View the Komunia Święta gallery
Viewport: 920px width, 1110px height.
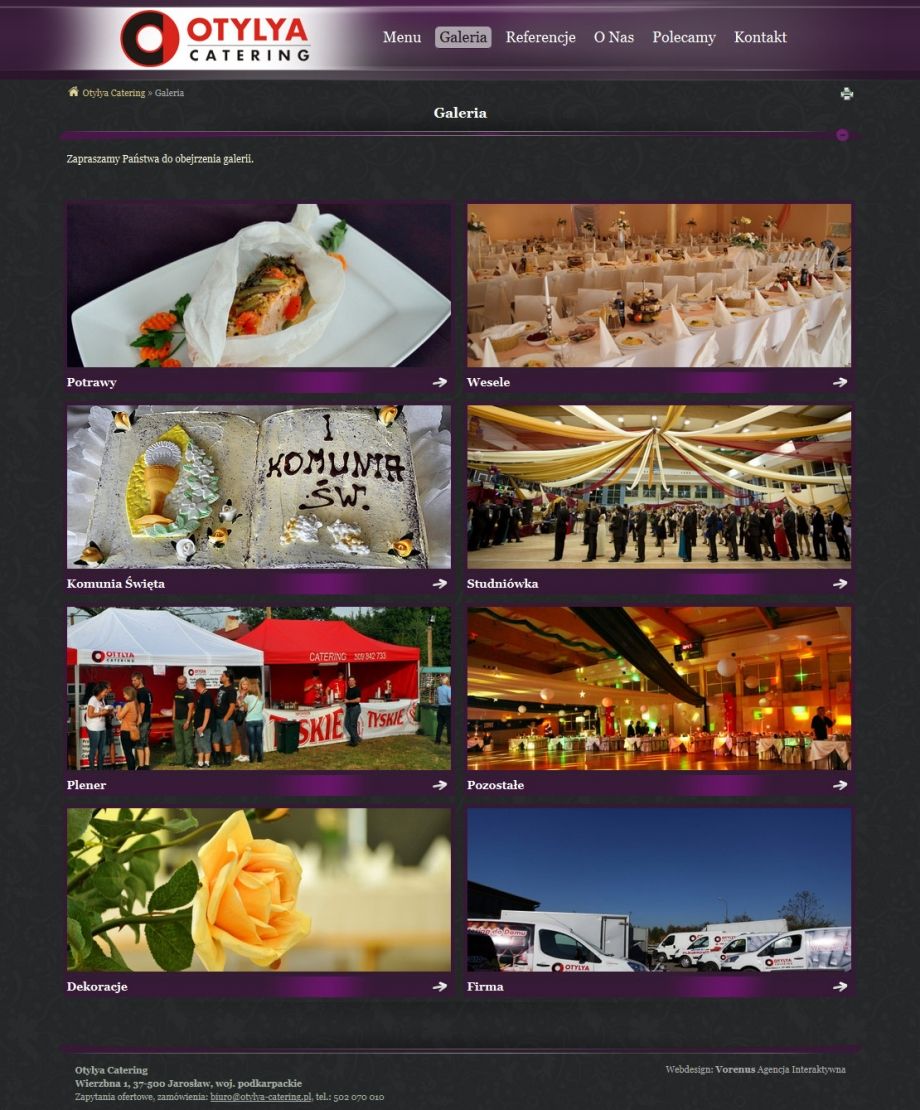click(258, 487)
